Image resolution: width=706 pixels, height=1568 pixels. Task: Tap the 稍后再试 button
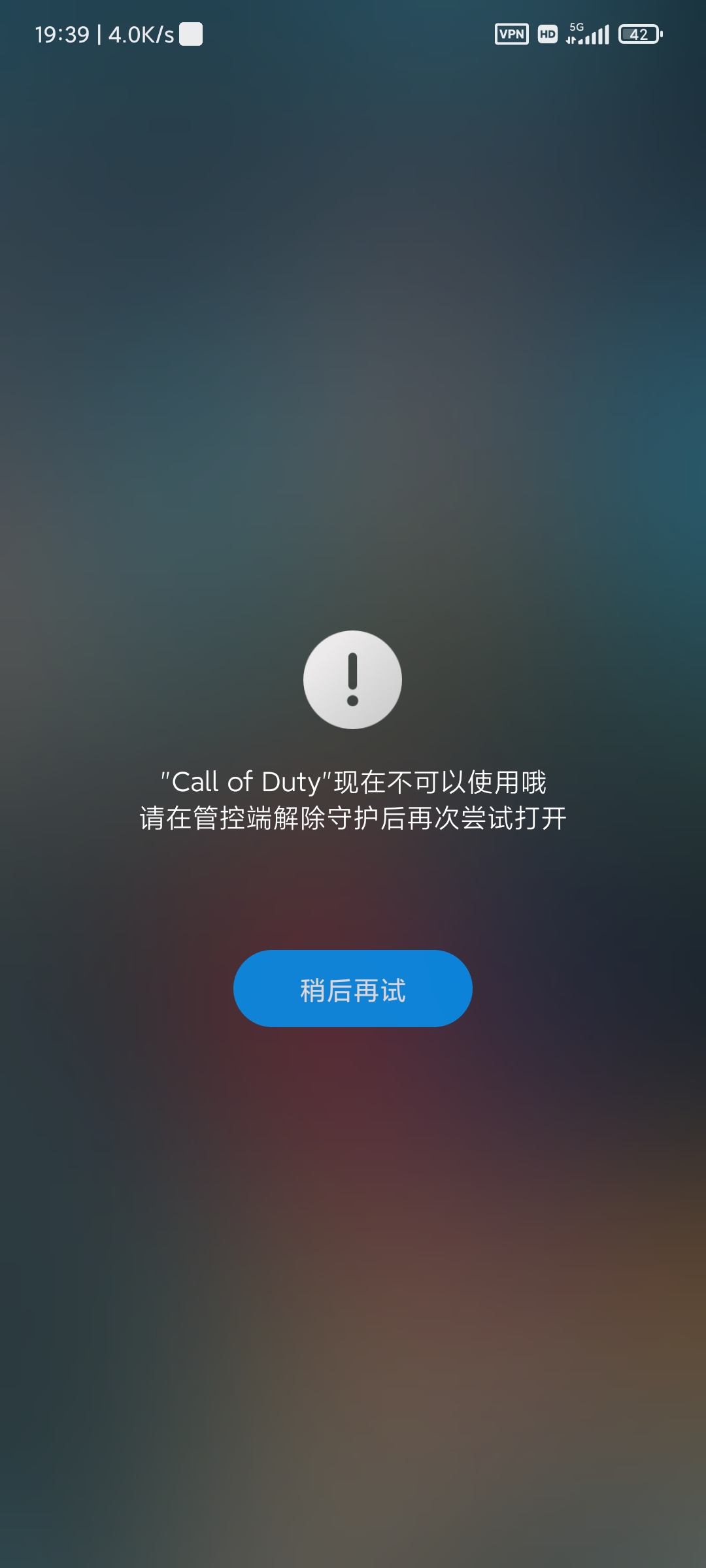(x=353, y=988)
